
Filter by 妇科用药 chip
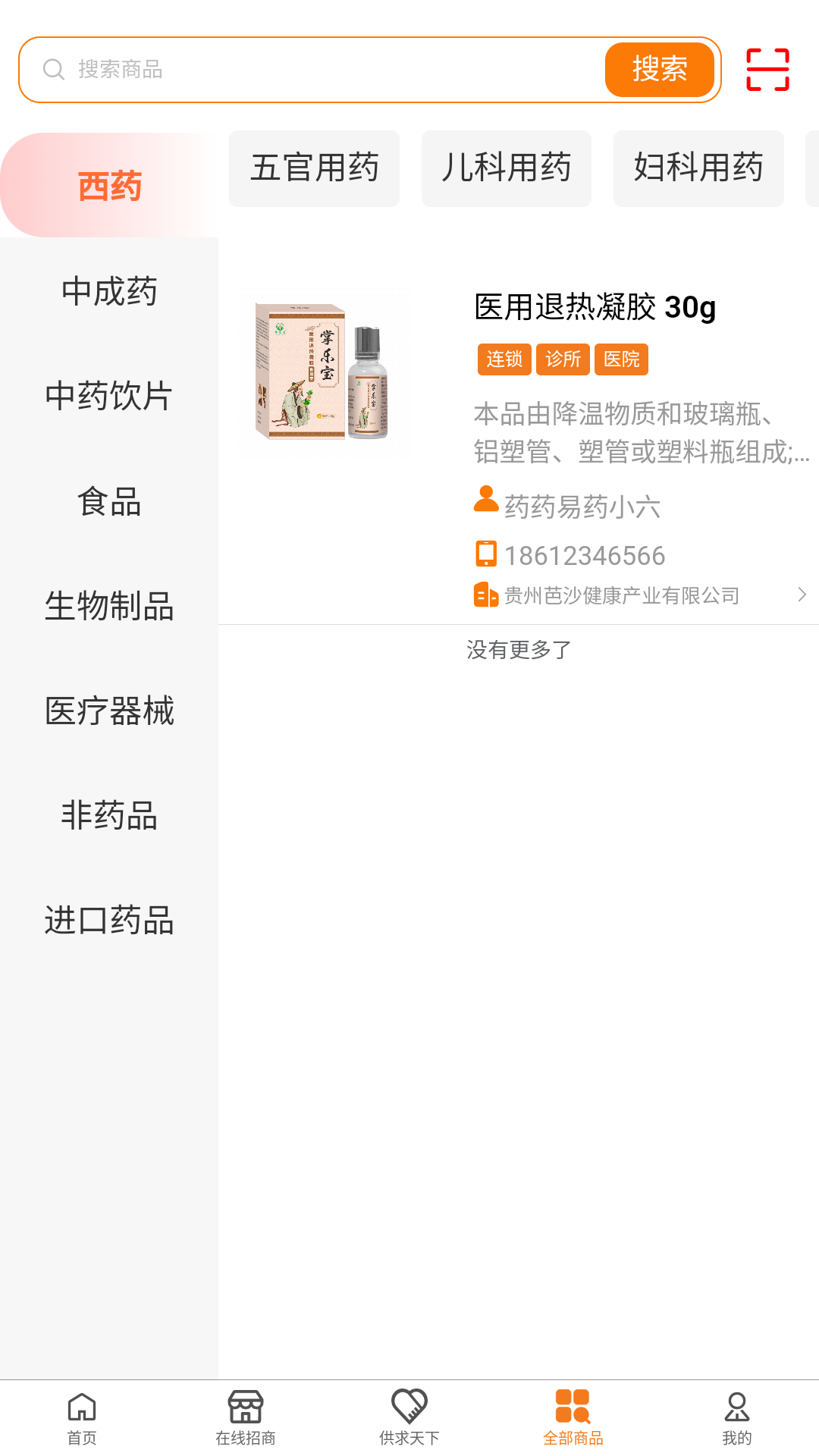pyautogui.click(x=698, y=168)
